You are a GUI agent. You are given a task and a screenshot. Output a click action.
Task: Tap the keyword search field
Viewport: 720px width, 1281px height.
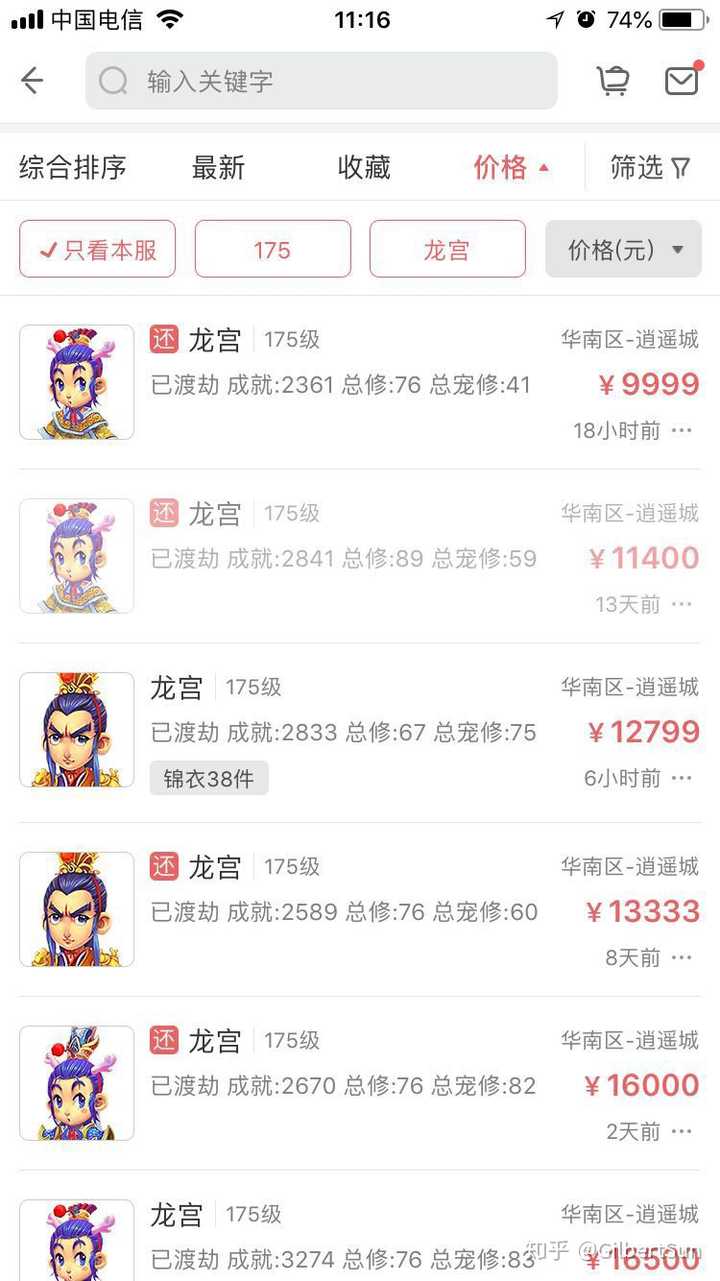click(320, 81)
